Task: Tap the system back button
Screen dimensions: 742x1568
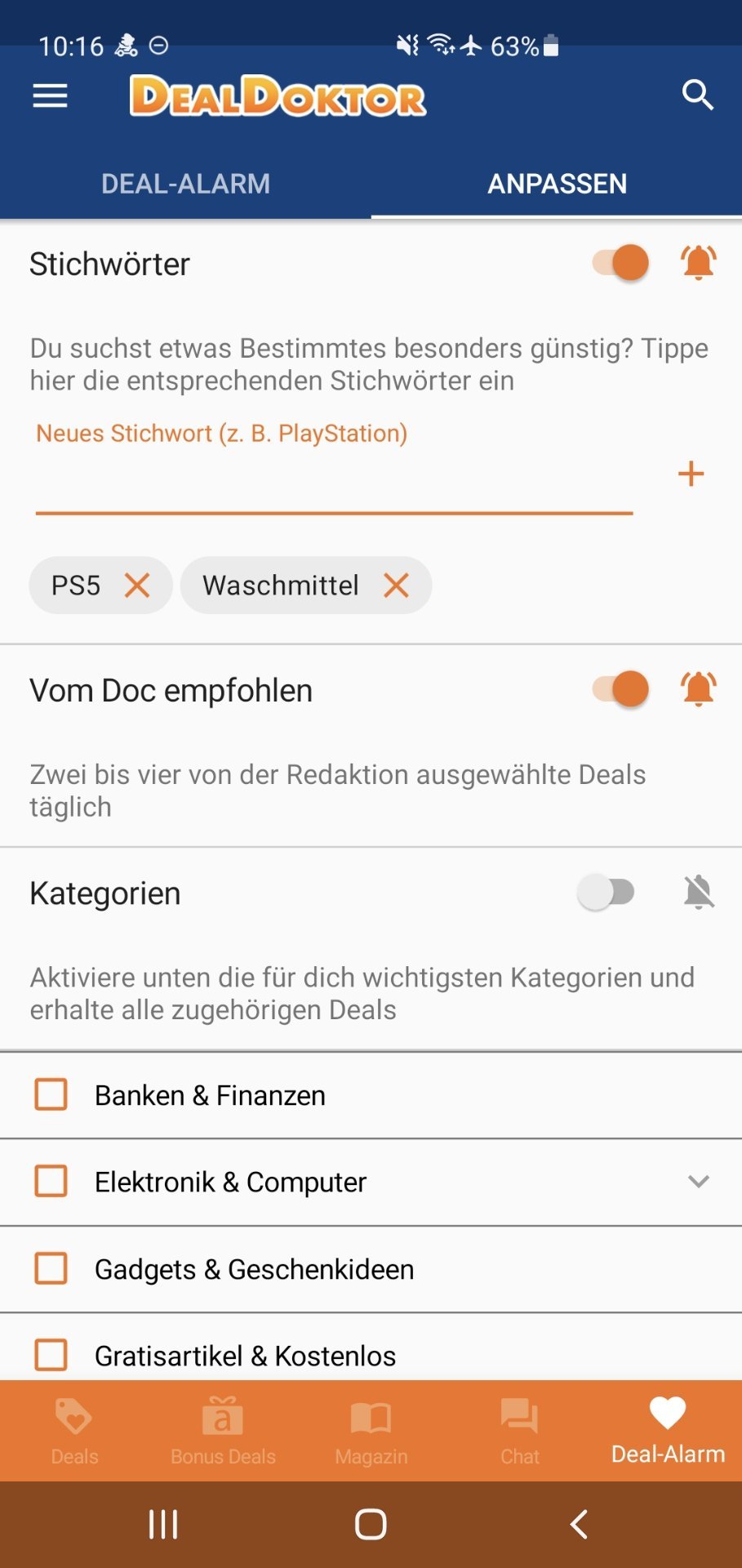Action: coord(579,1524)
